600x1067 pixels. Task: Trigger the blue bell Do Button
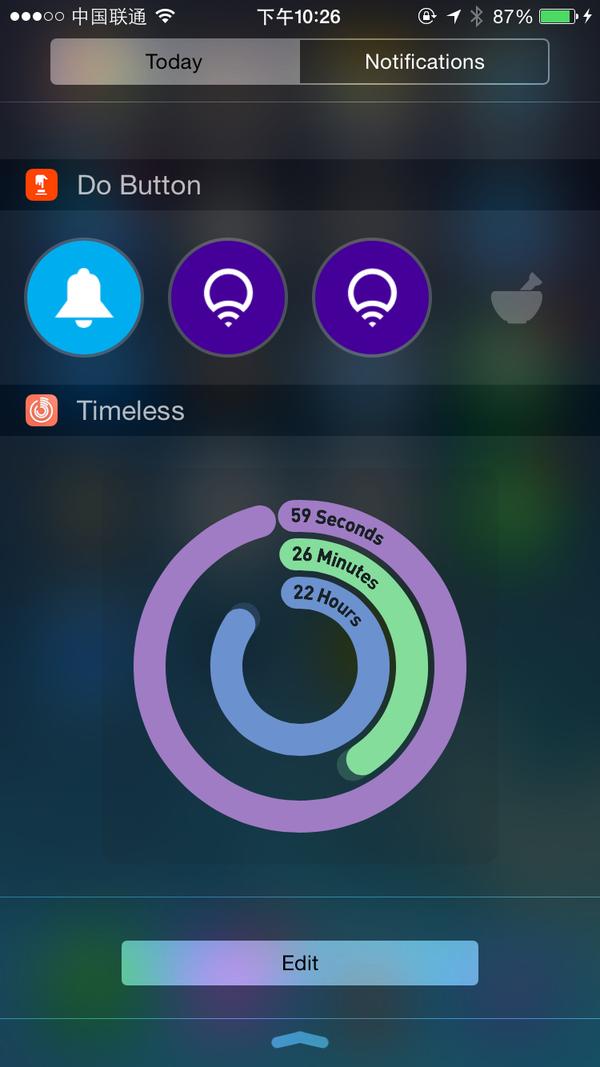point(84,297)
